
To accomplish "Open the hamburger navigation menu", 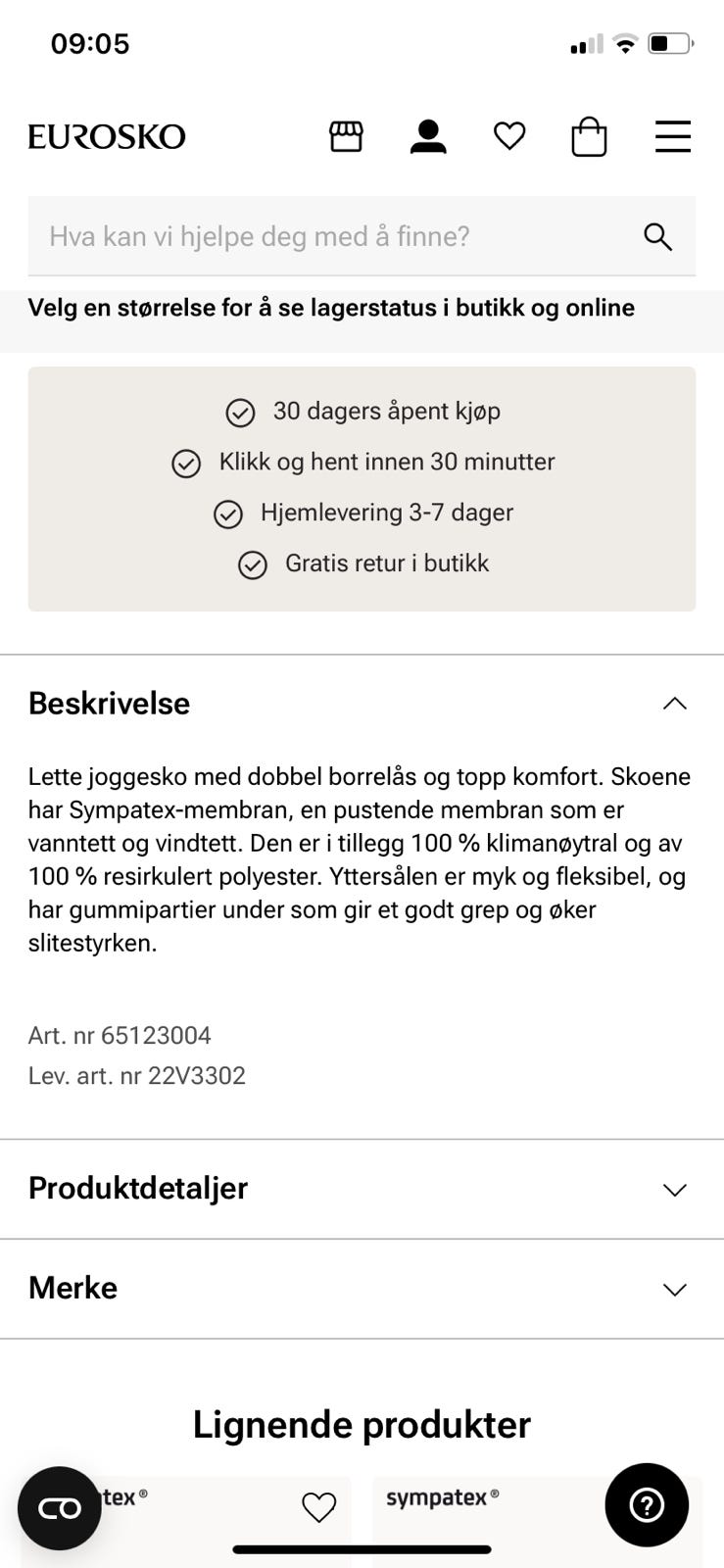I will point(672,136).
